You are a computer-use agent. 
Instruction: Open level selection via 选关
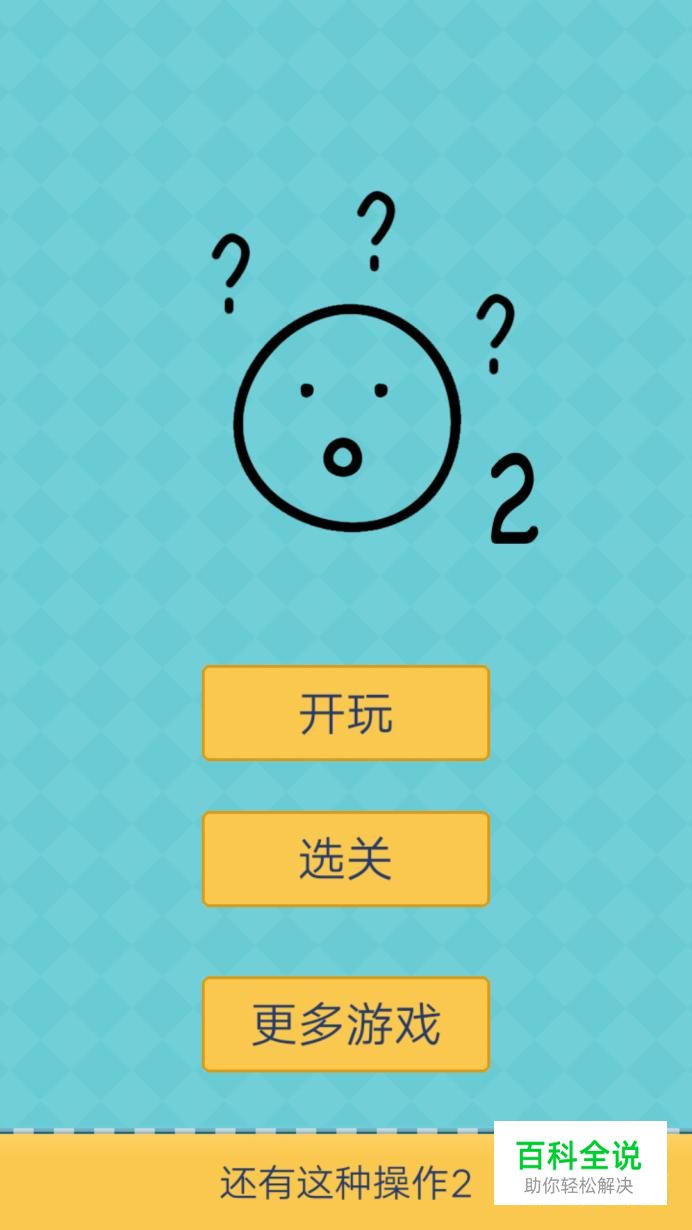click(x=346, y=859)
